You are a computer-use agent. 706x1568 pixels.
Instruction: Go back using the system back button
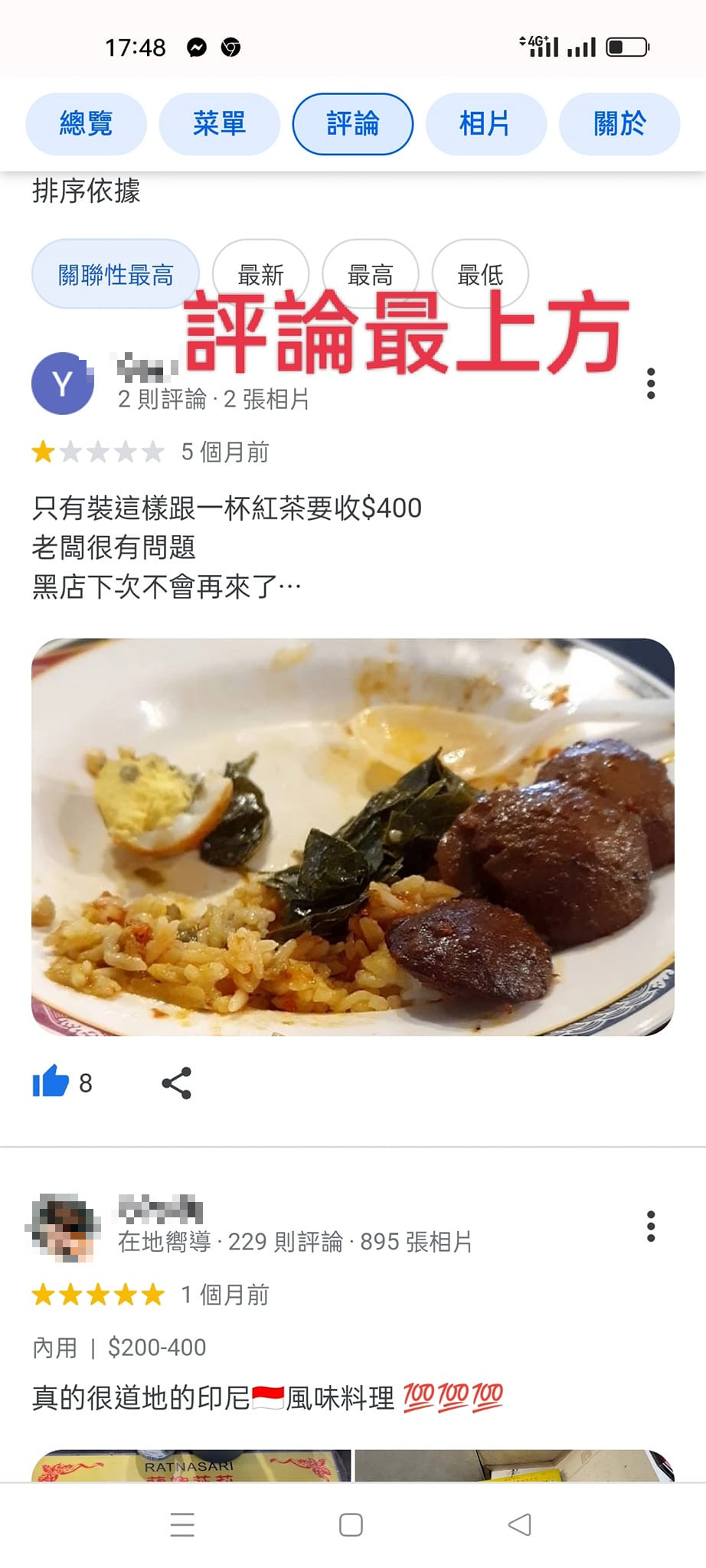coord(520,1524)
